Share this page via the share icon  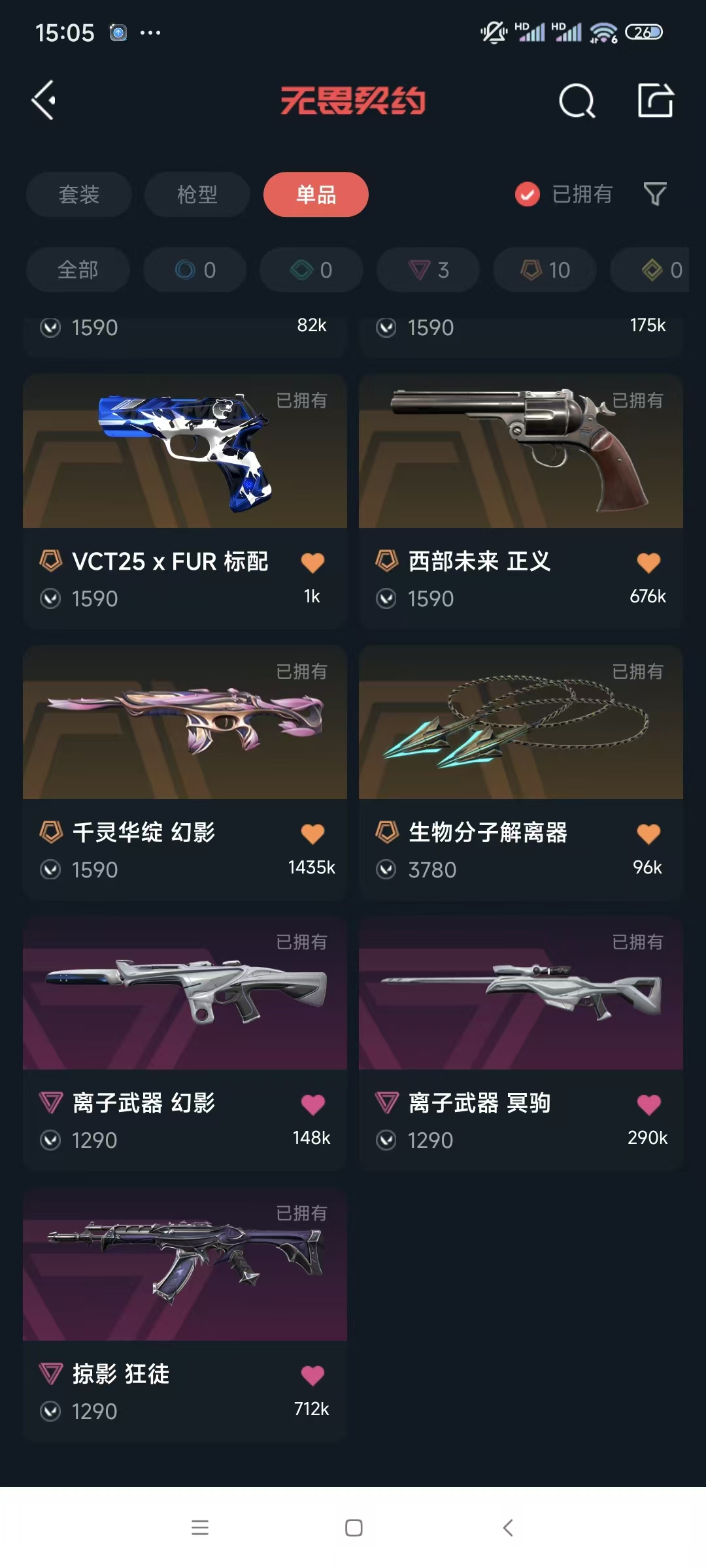(x=656, y=101)
